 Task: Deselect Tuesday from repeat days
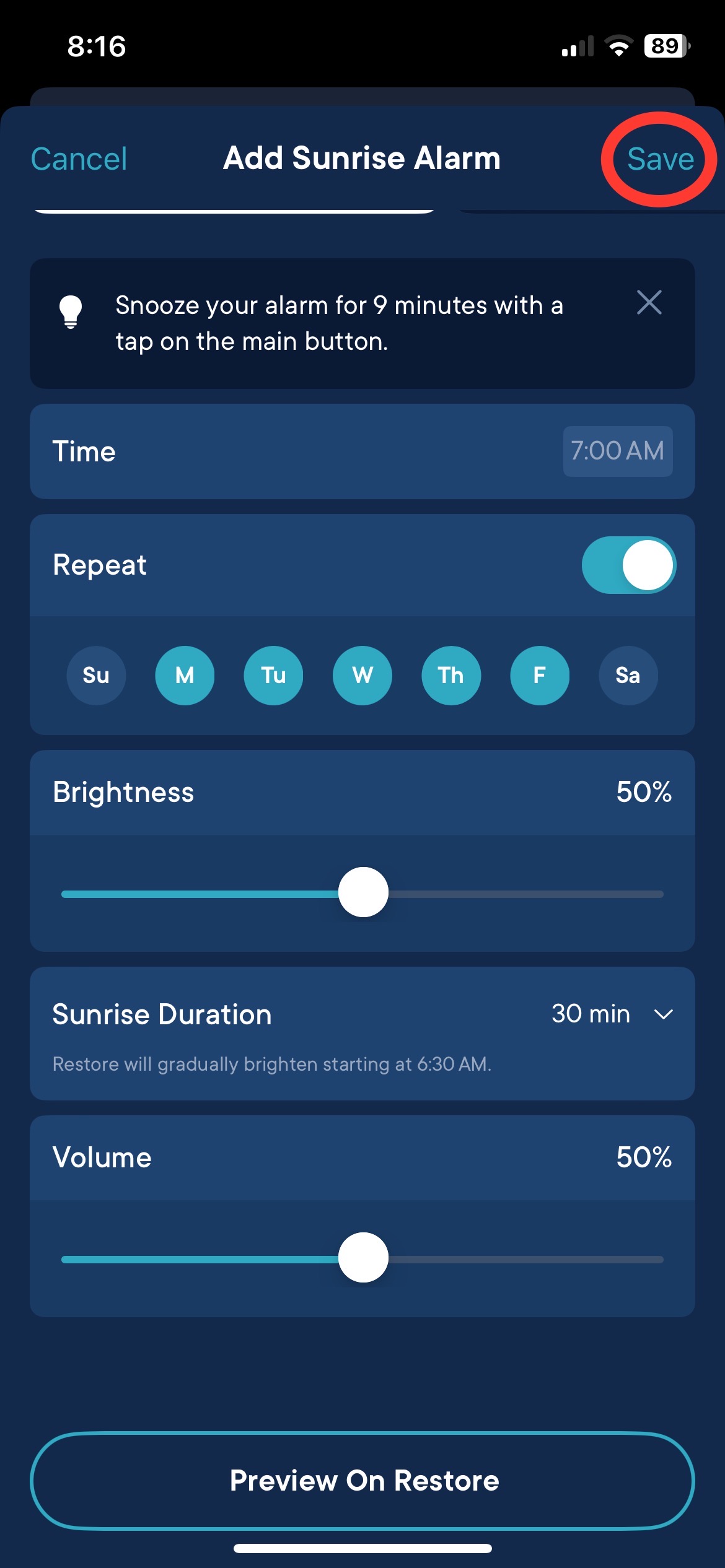coord(273,675)
